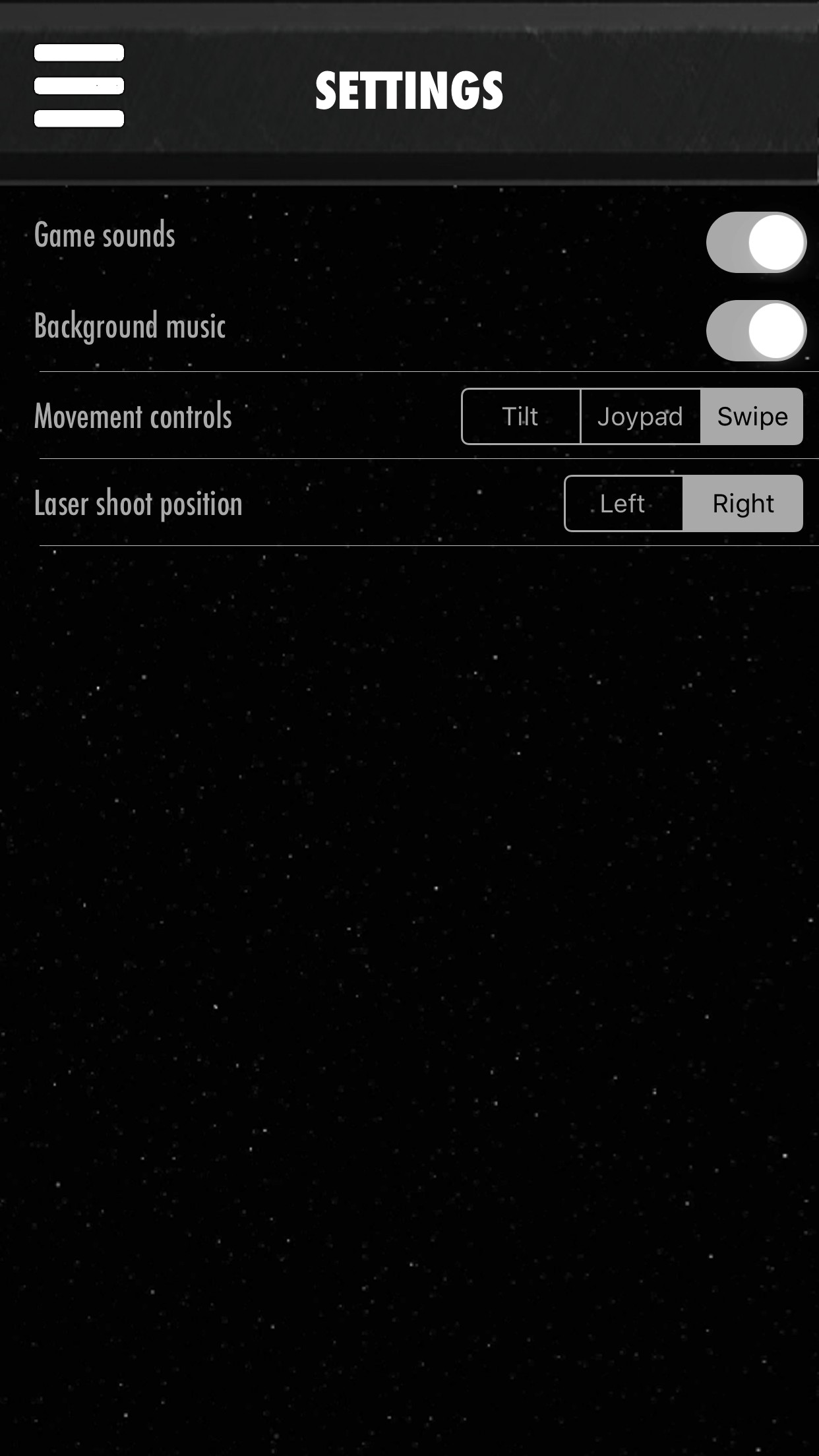Set laser shoot position to Left
This screenshot has height=1456, width=819.
coord(624,503)
